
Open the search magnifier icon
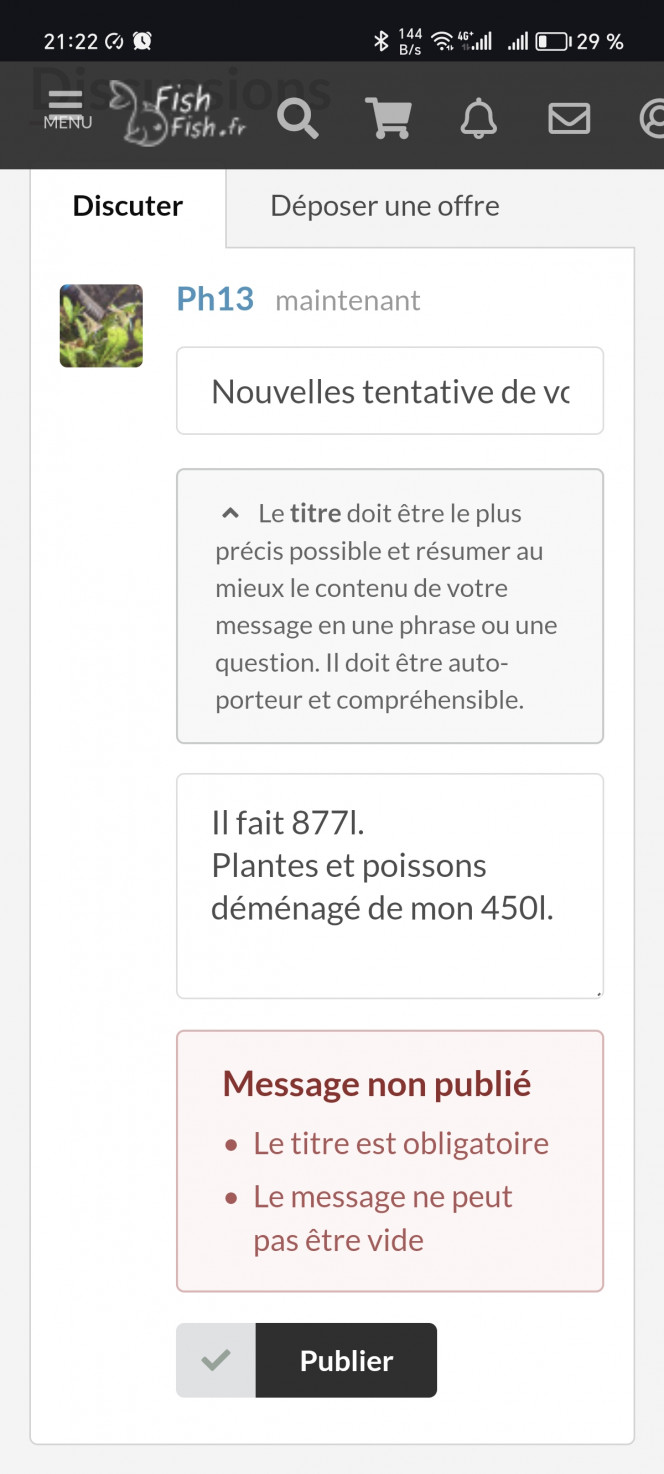point(297,118)
